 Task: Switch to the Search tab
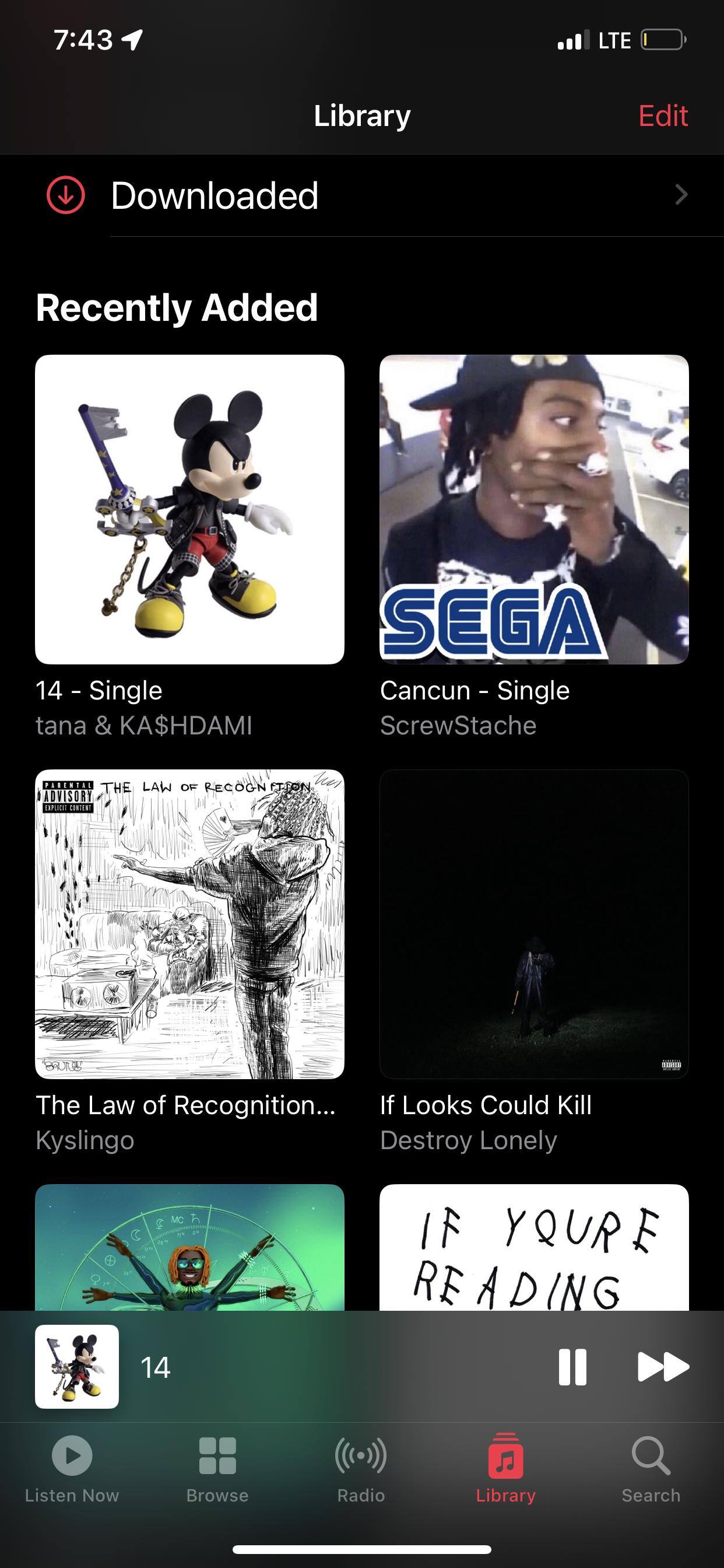coord(651,1468)
